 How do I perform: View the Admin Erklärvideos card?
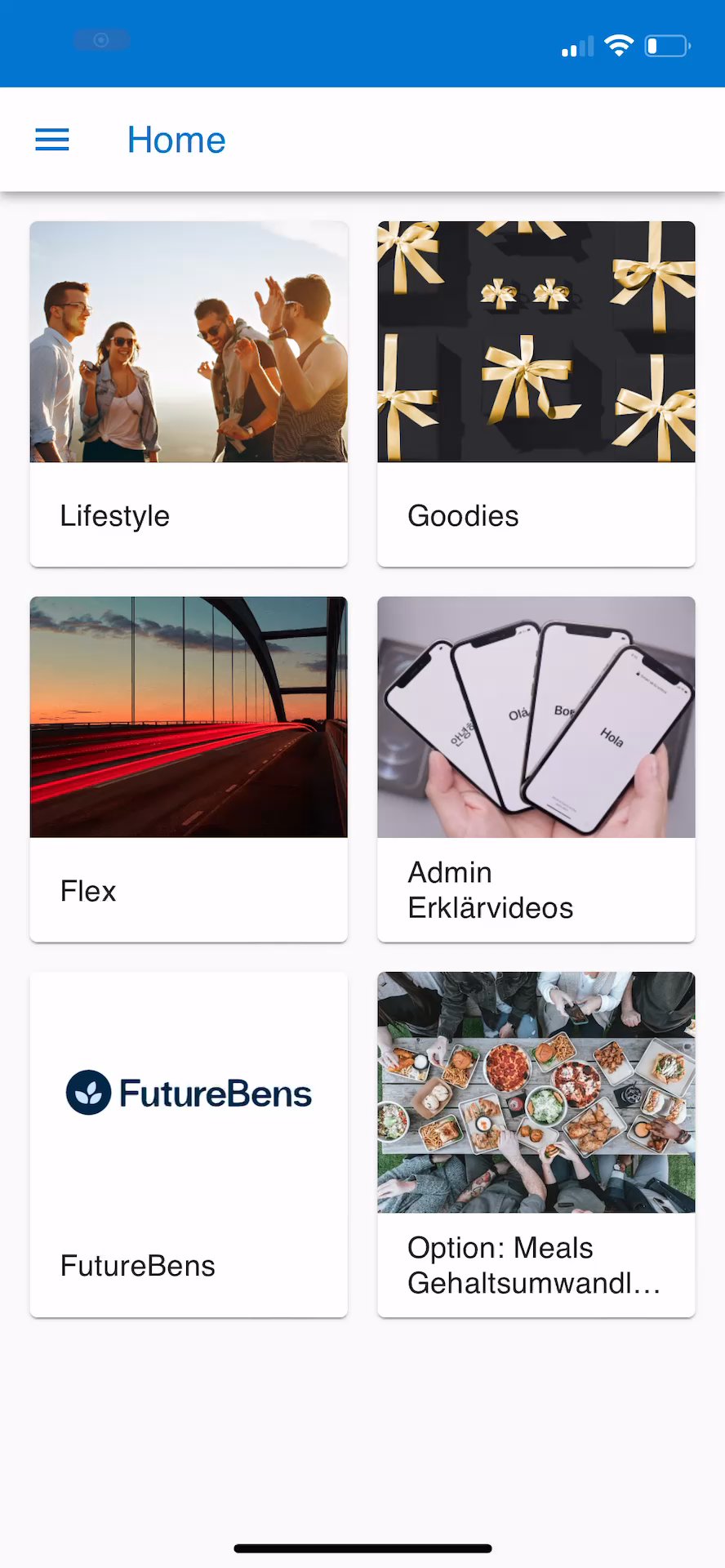click(536, 768)
